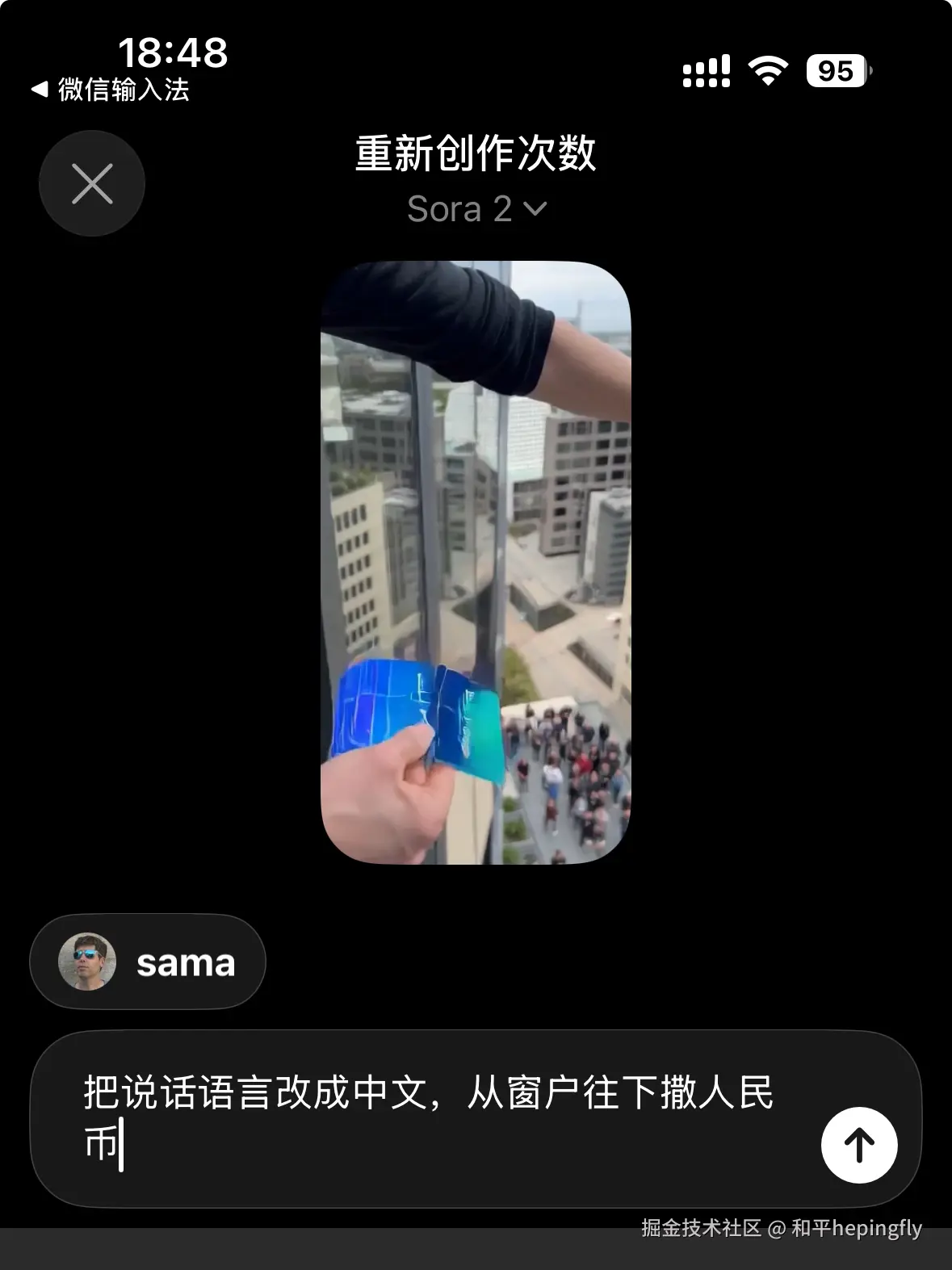Send the remix prompt
Image resolution: width=952 pixels, height=1270 pixels.
click(858, 1144)
